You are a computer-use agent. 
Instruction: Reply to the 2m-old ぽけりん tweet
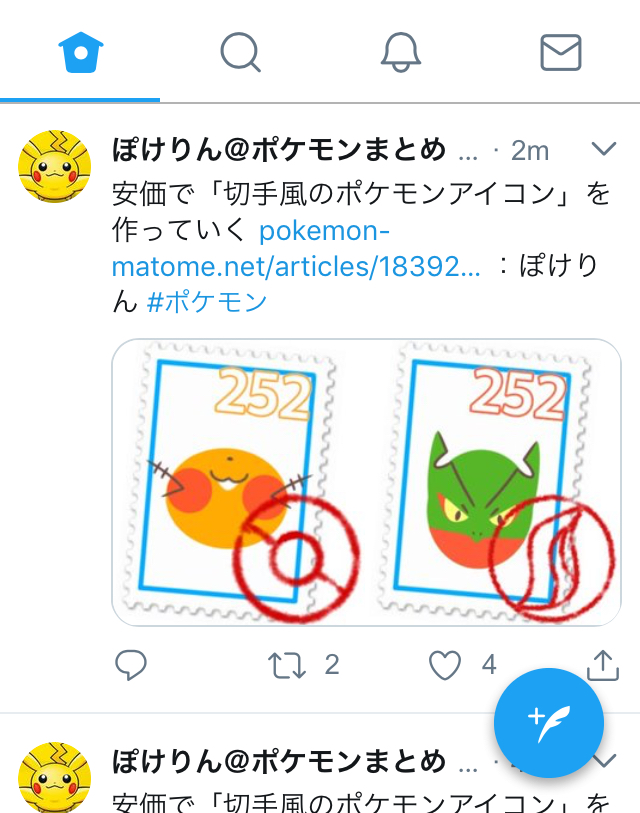point(131,665)
